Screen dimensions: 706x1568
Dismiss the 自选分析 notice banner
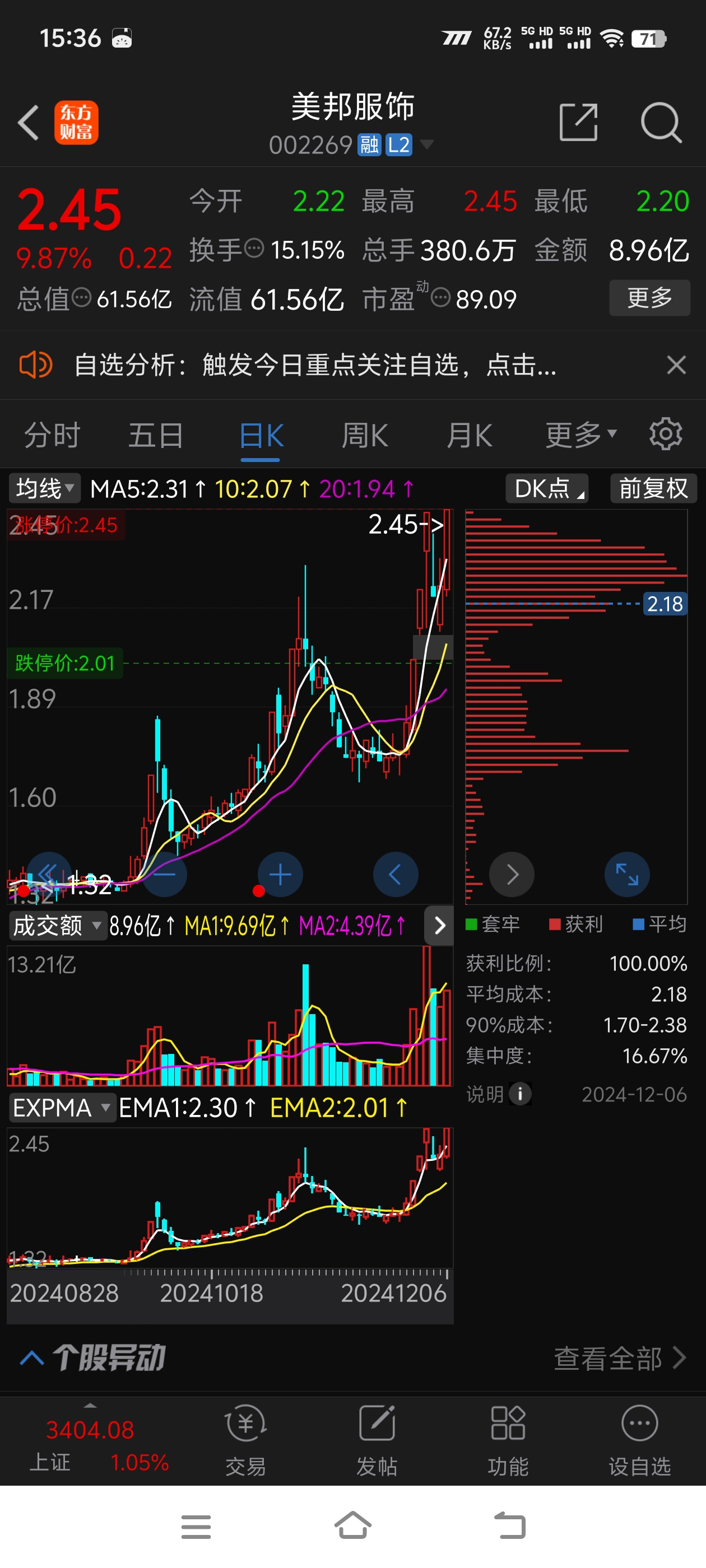click(x=676, y=365)
